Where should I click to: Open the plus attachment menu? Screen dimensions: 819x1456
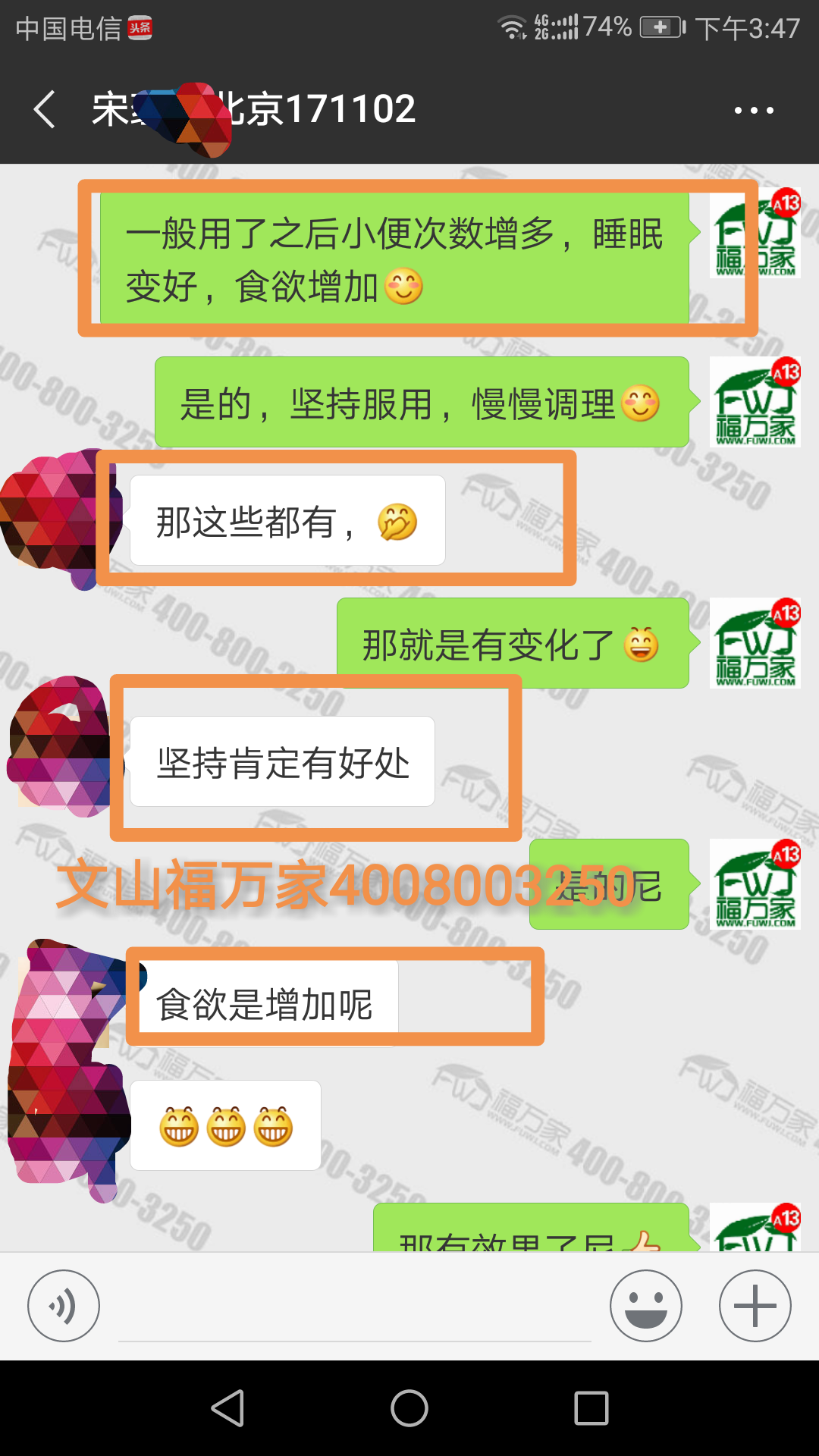point(755,1306)
